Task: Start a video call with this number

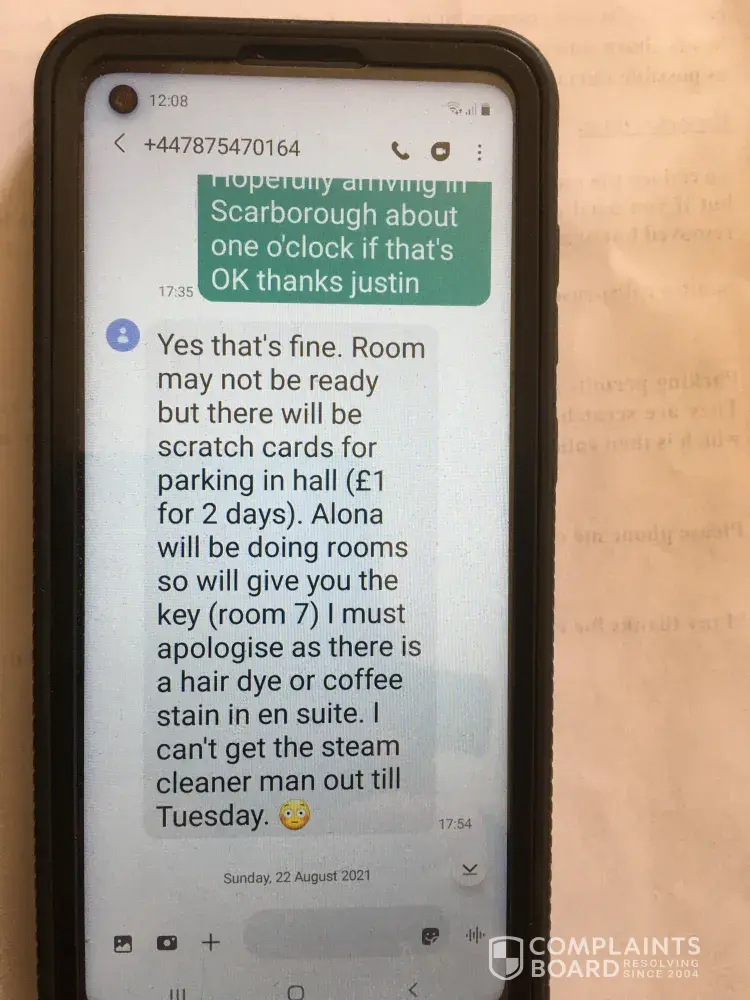Action: (x=440, y=151)
